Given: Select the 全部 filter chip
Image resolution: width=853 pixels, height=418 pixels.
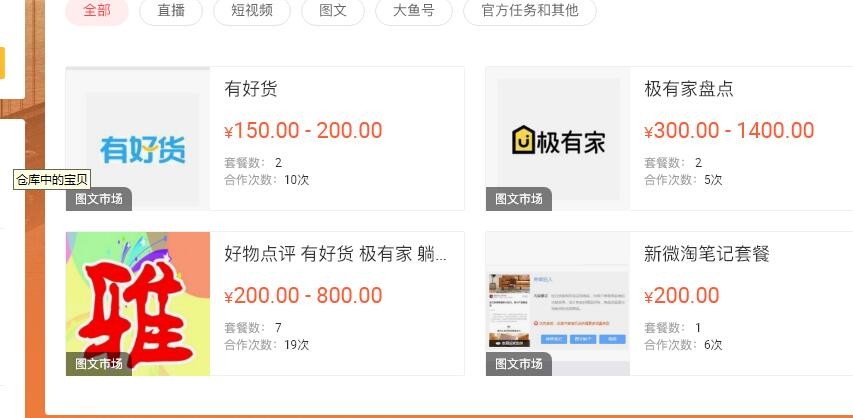Looking at the screenshot, I should coord(96,11).
